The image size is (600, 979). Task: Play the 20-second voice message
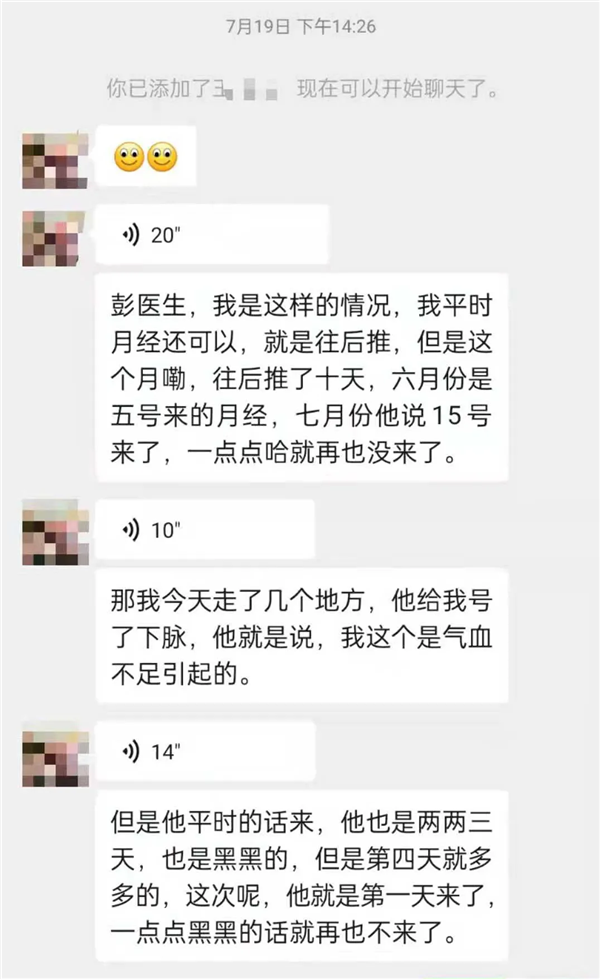tap(211, 236)
